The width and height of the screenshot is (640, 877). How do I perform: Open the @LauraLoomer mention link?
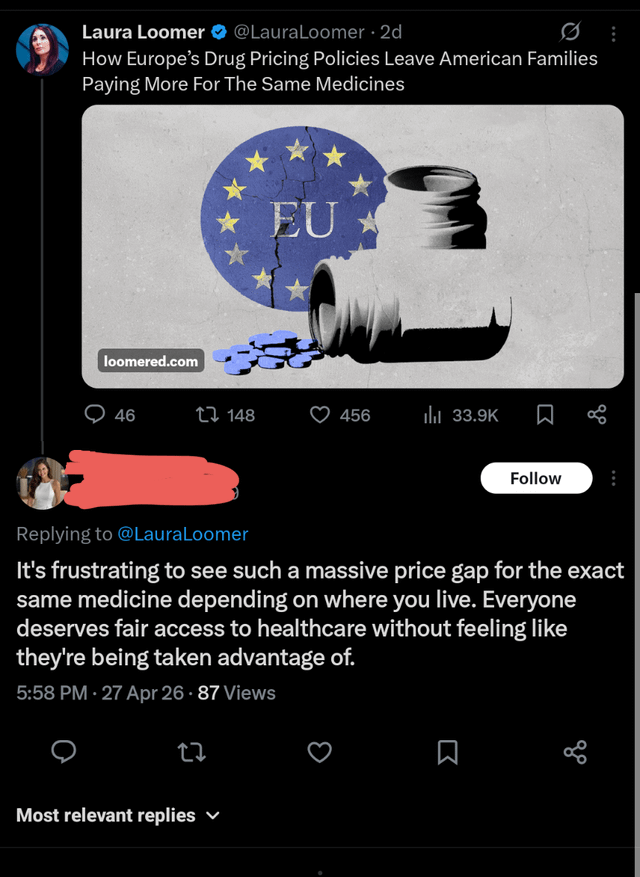pyautogui.click(x=183, y=534)
